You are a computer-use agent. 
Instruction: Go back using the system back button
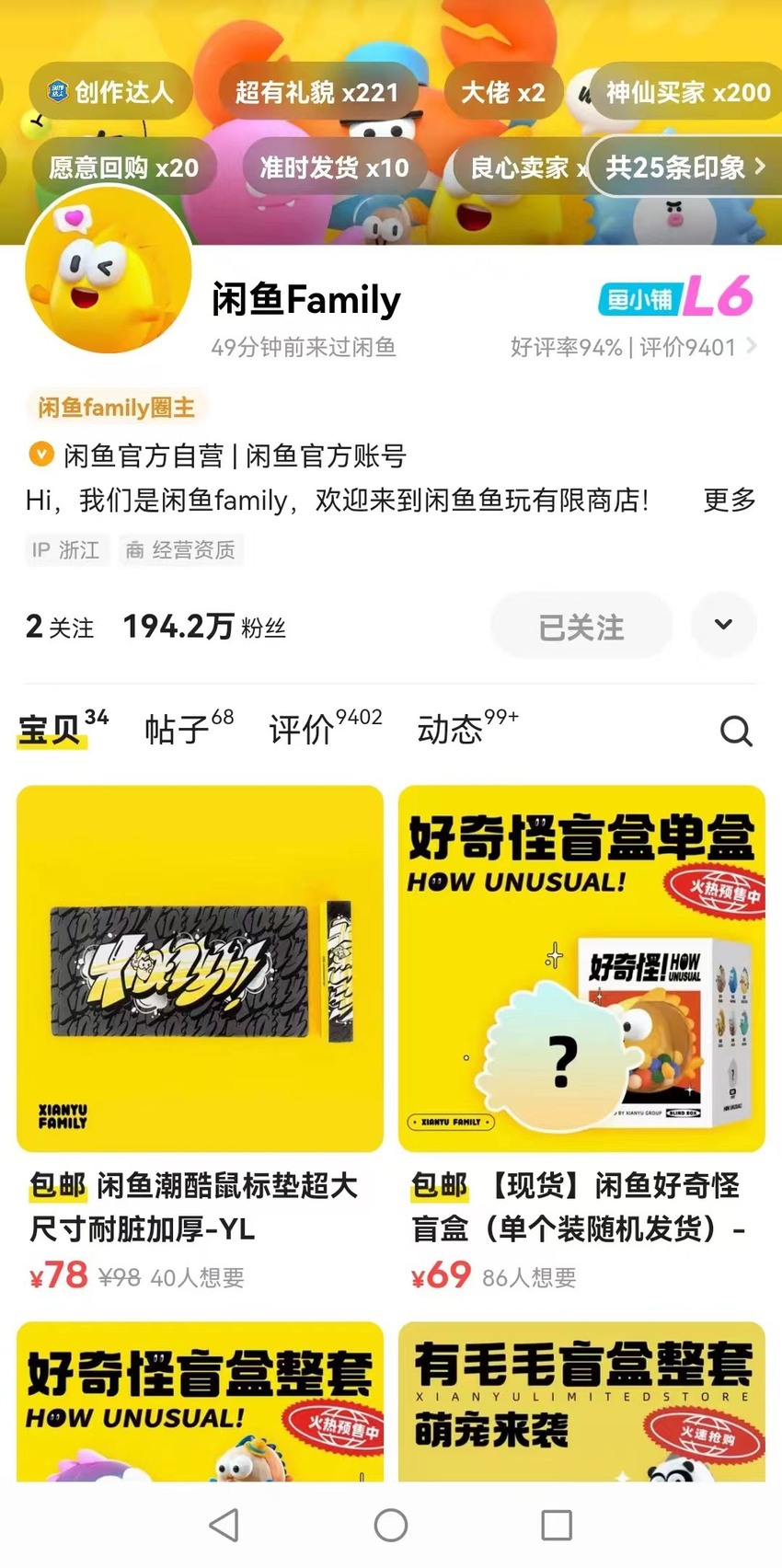pyautogui.click(x=224, y=1525)
